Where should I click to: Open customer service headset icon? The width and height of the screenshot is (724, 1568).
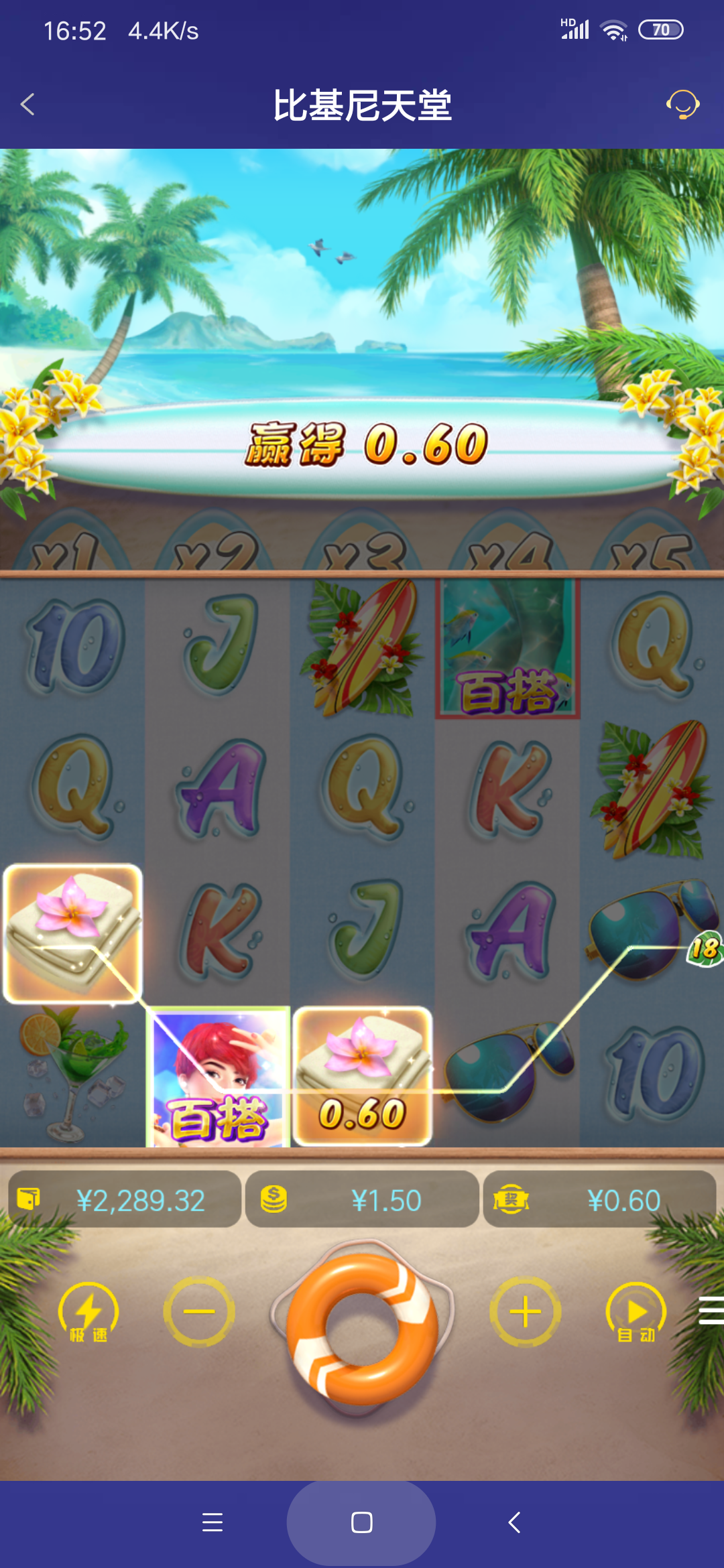coord(682,105)
